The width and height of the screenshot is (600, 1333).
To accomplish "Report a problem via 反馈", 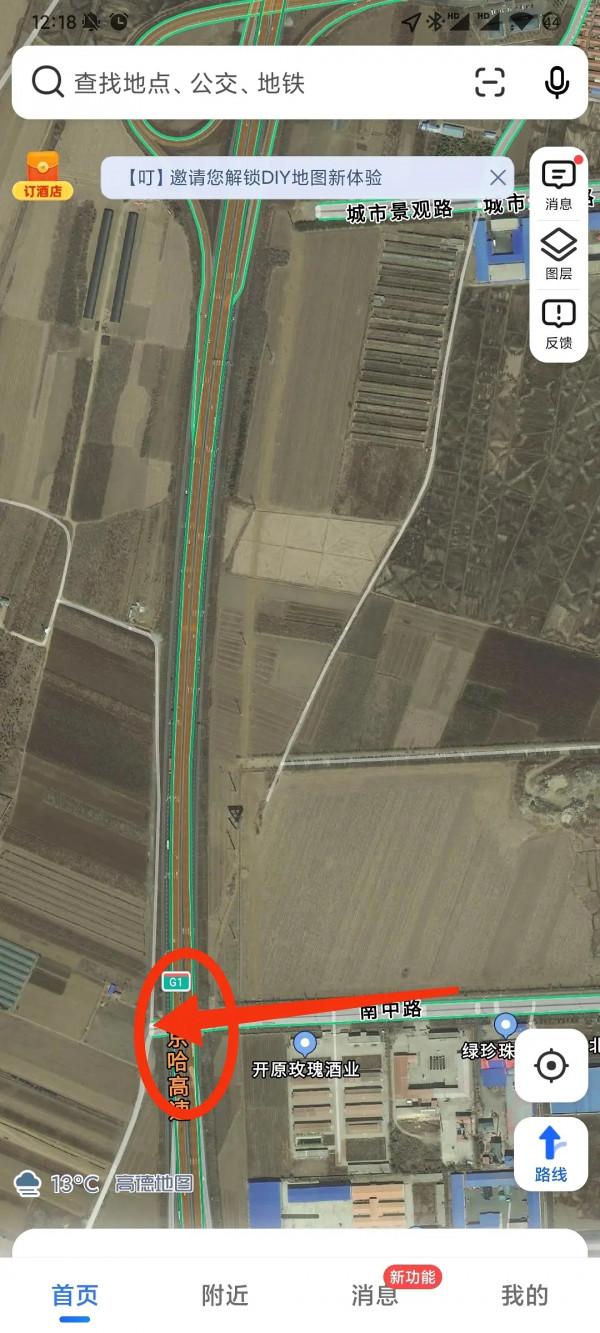I will pyautogui.click(x=559, y=325).
